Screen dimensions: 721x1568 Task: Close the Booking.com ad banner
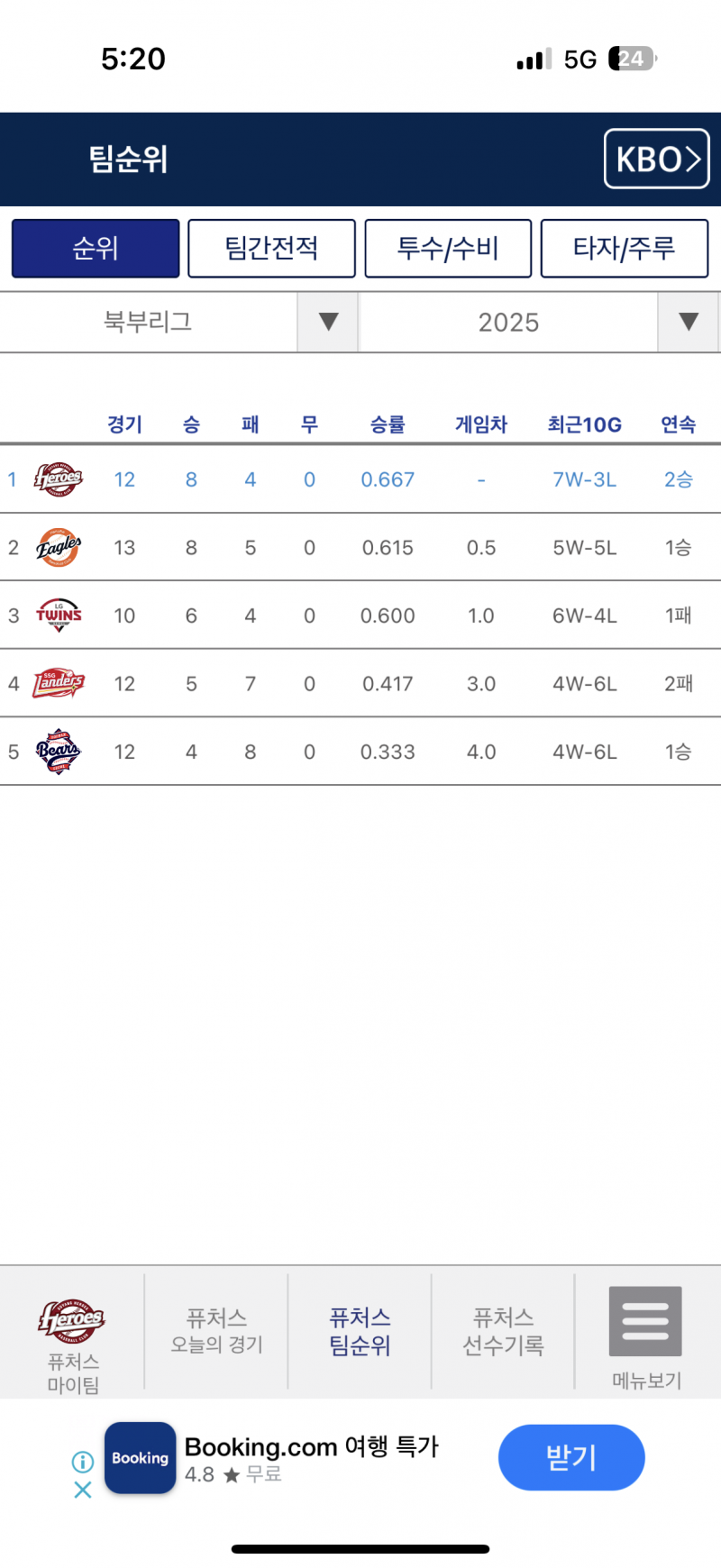coord(83,1490)
